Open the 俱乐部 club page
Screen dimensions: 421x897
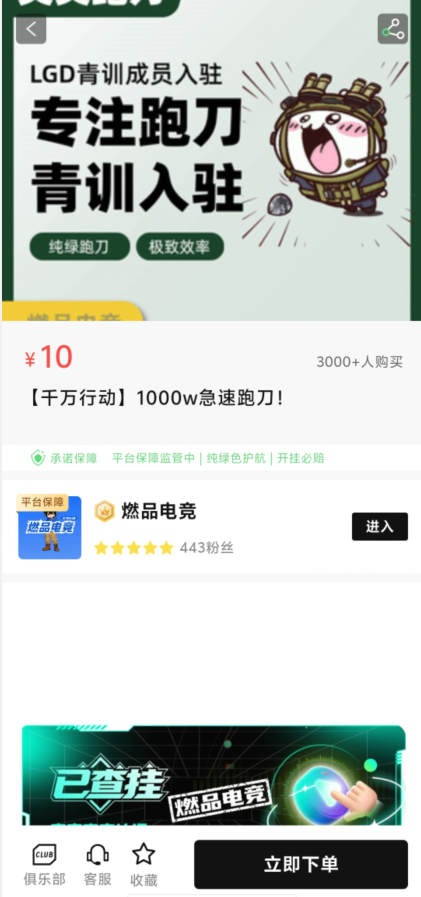pyautogui.click(x=45, y=865)
